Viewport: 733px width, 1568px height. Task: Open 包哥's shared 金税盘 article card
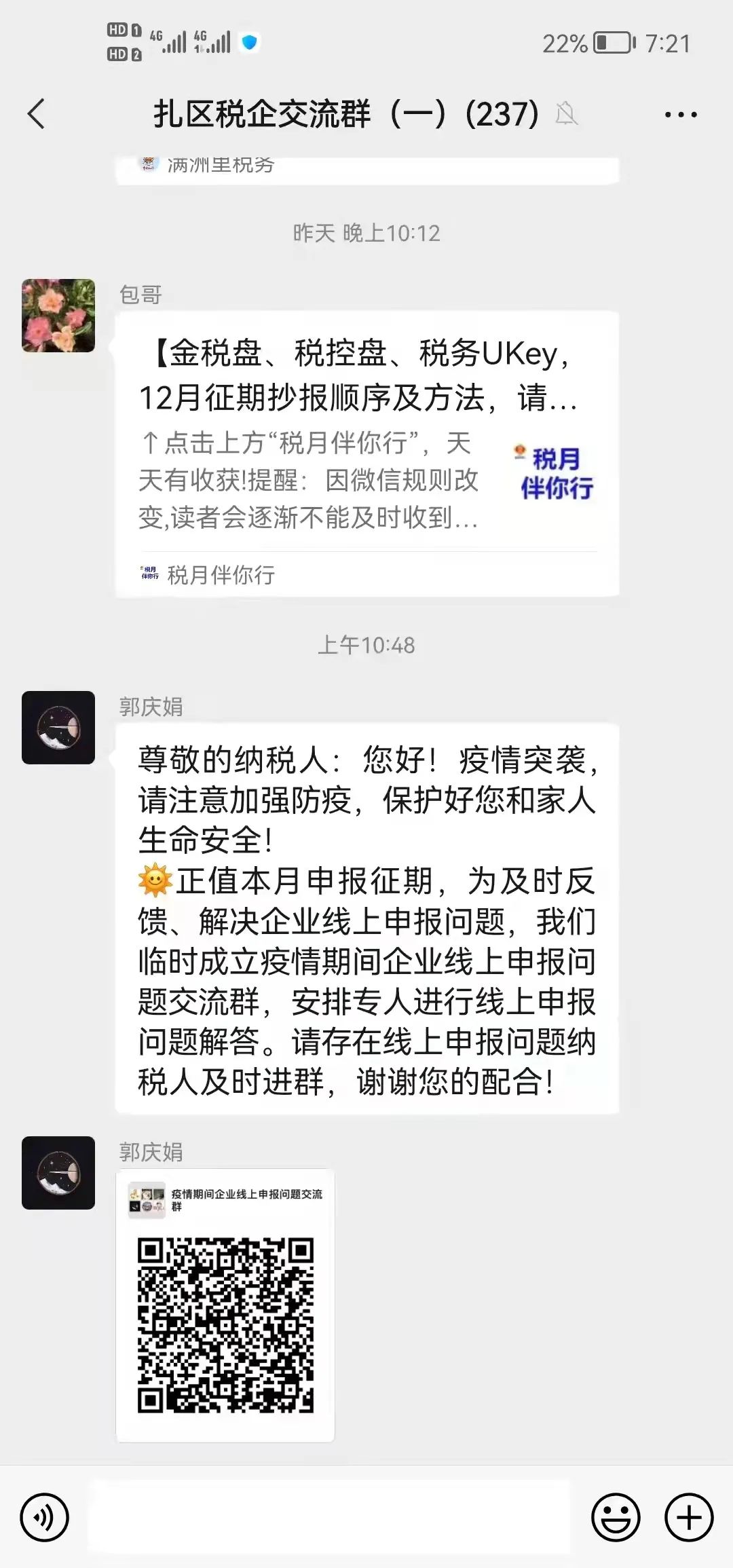(367, 454)
